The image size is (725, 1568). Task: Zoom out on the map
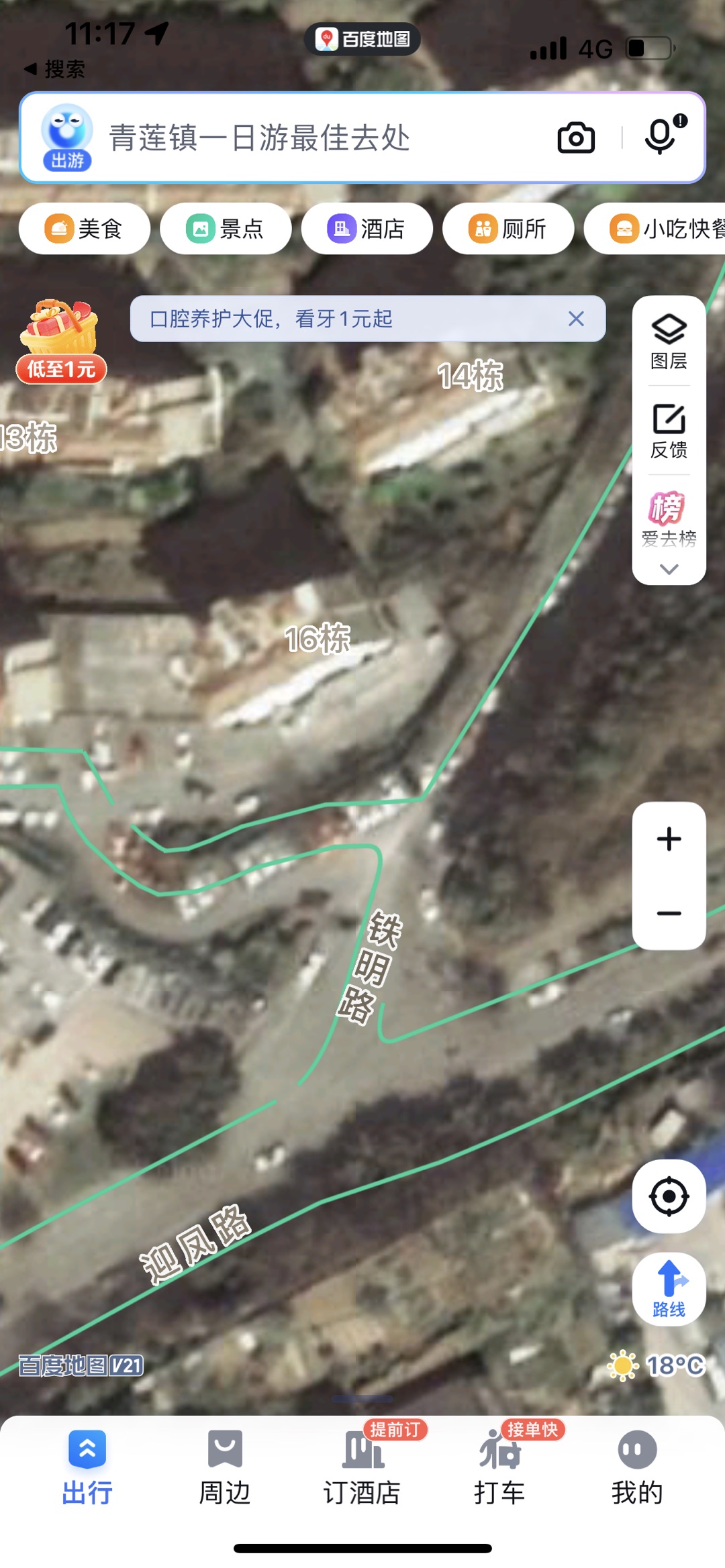click(669, 913)
